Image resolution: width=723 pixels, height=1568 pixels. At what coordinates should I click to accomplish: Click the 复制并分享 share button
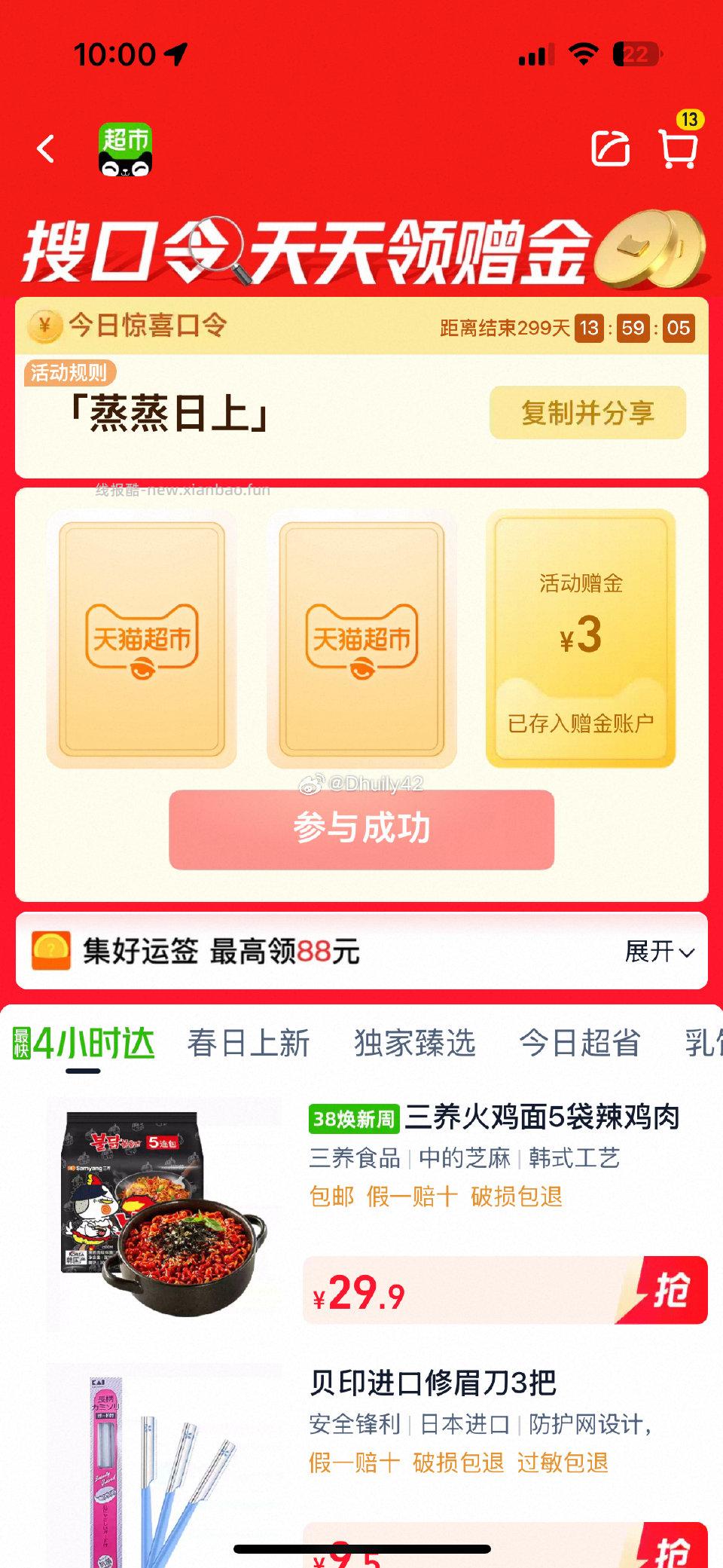pos(587,413)
